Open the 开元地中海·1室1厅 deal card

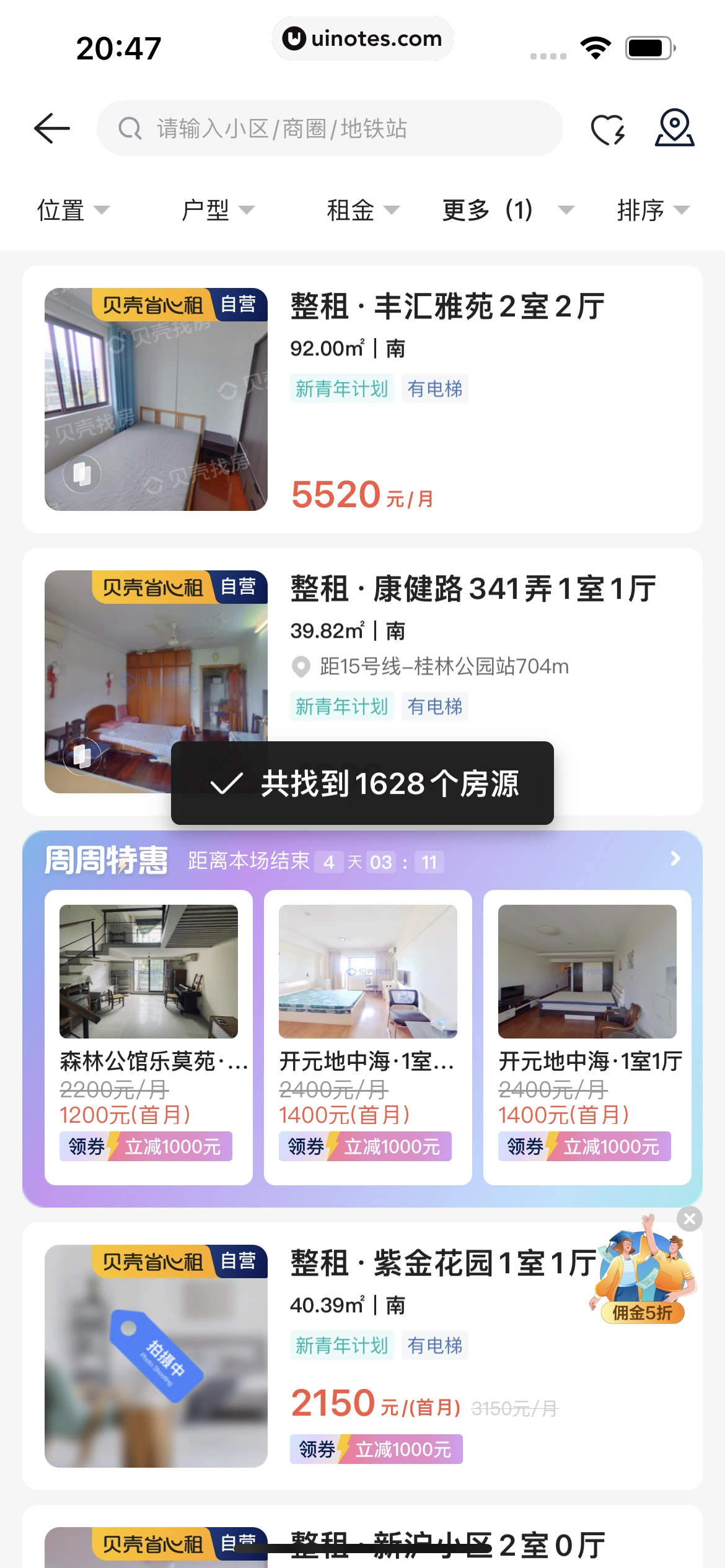[587, 1037]
